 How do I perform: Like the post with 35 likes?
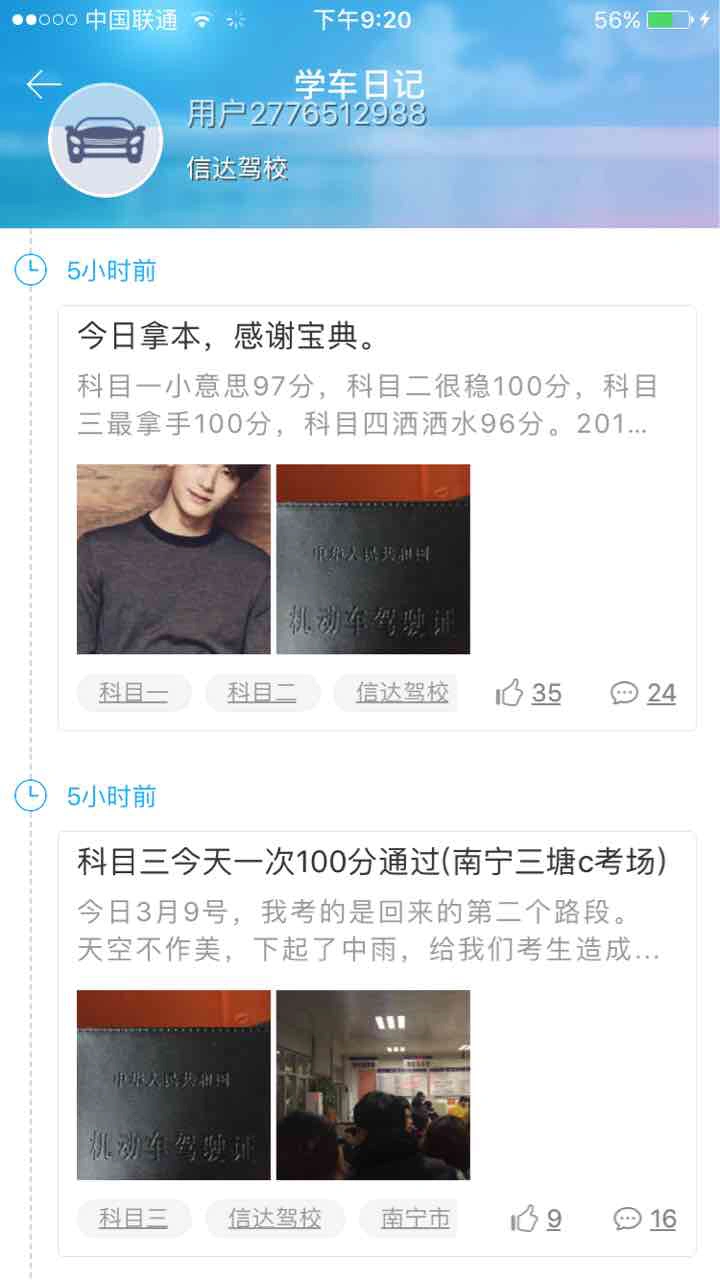[x=528, y=693]
